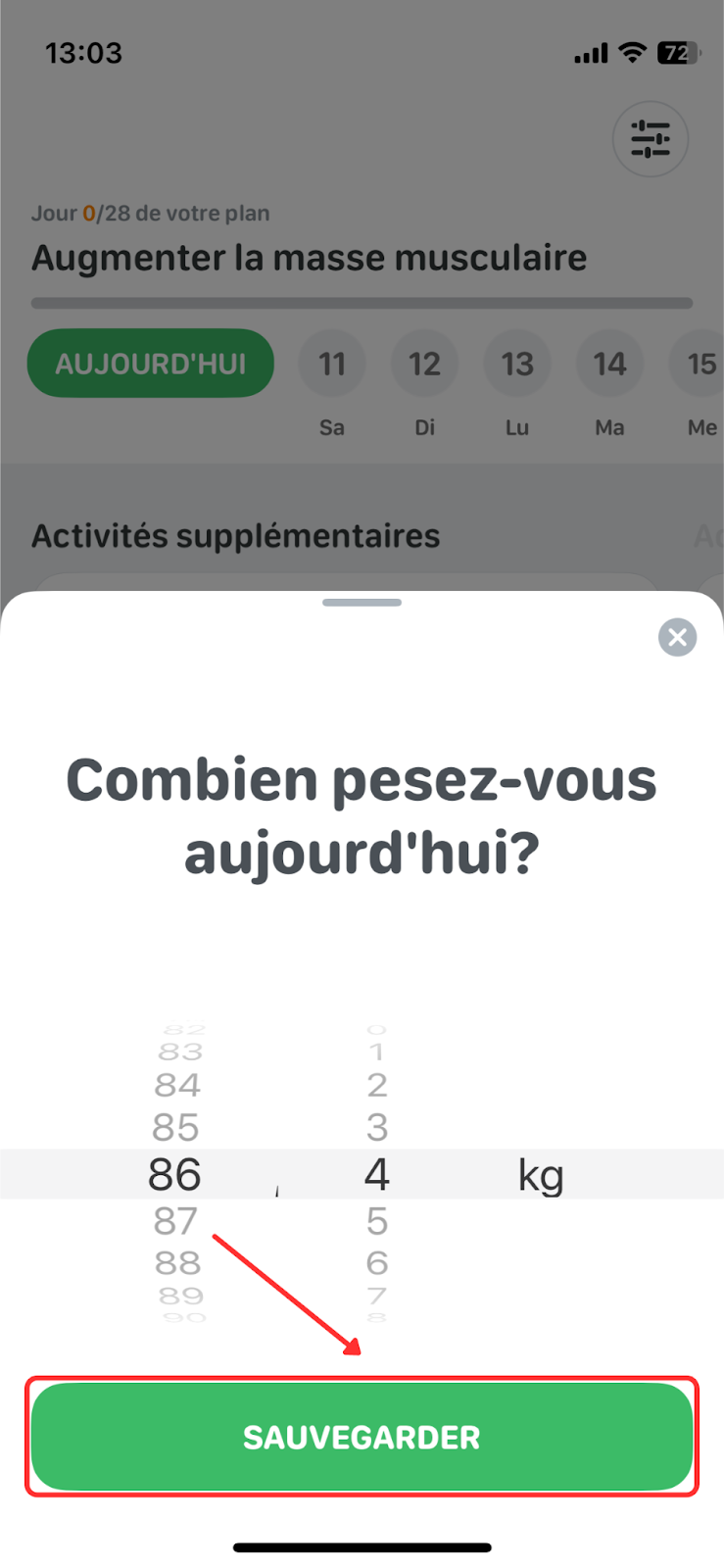This screenshot has width=724, height=1568.
Task: Select 84 in the kilogram picker
Action: pos(177,1085)
